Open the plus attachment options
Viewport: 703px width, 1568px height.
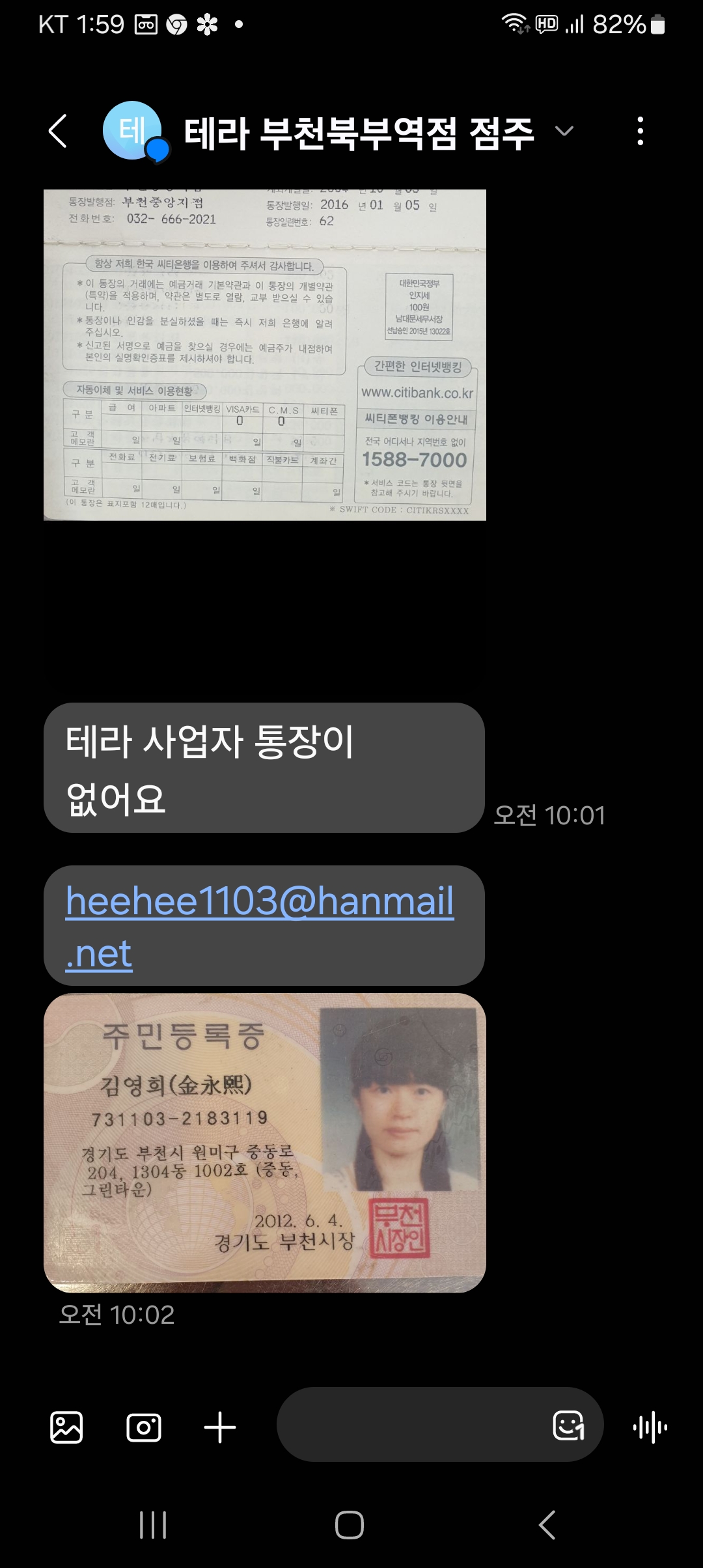[x=220, y=1428]
